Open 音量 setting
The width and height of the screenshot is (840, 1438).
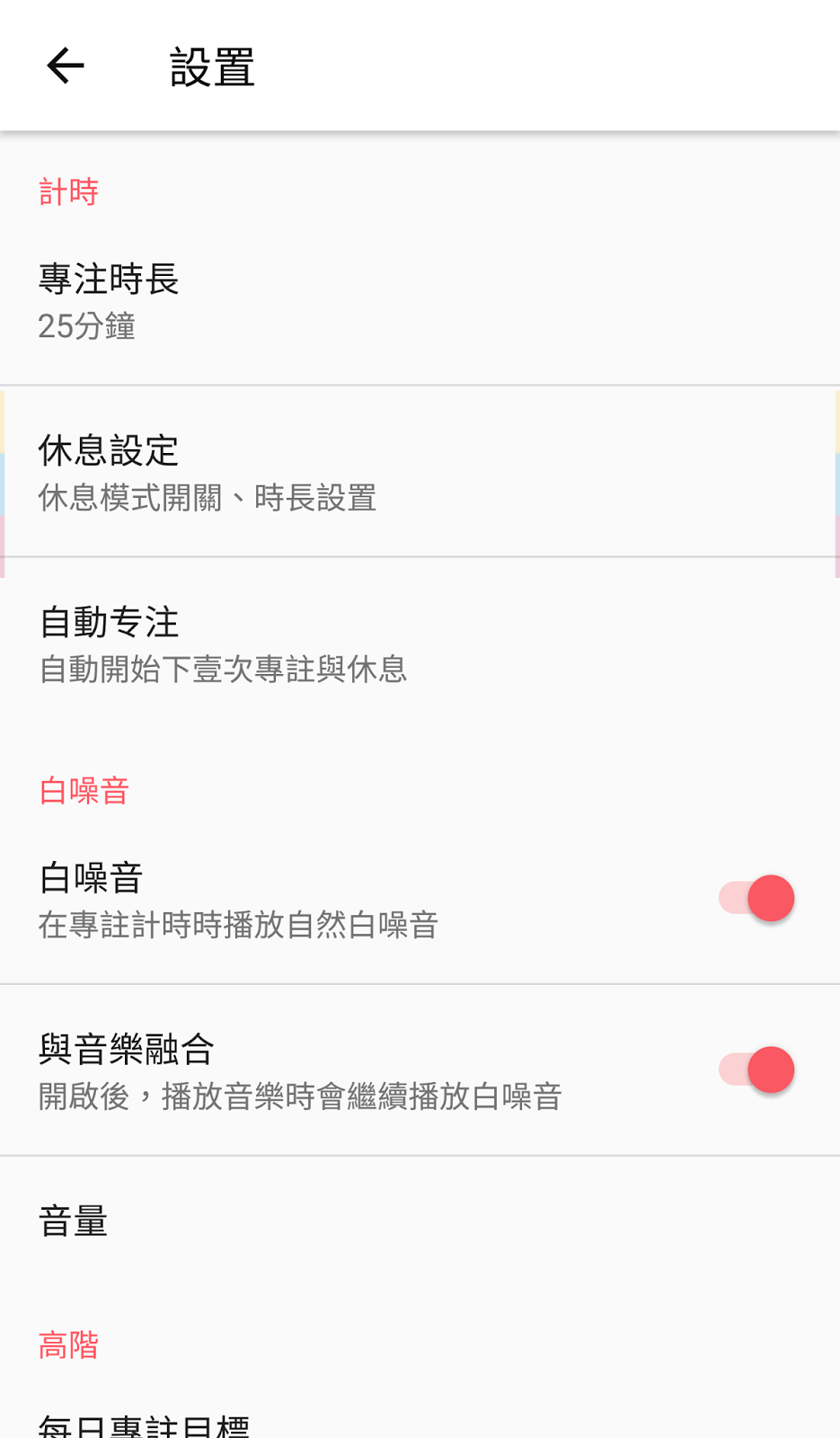[419, 1222]
